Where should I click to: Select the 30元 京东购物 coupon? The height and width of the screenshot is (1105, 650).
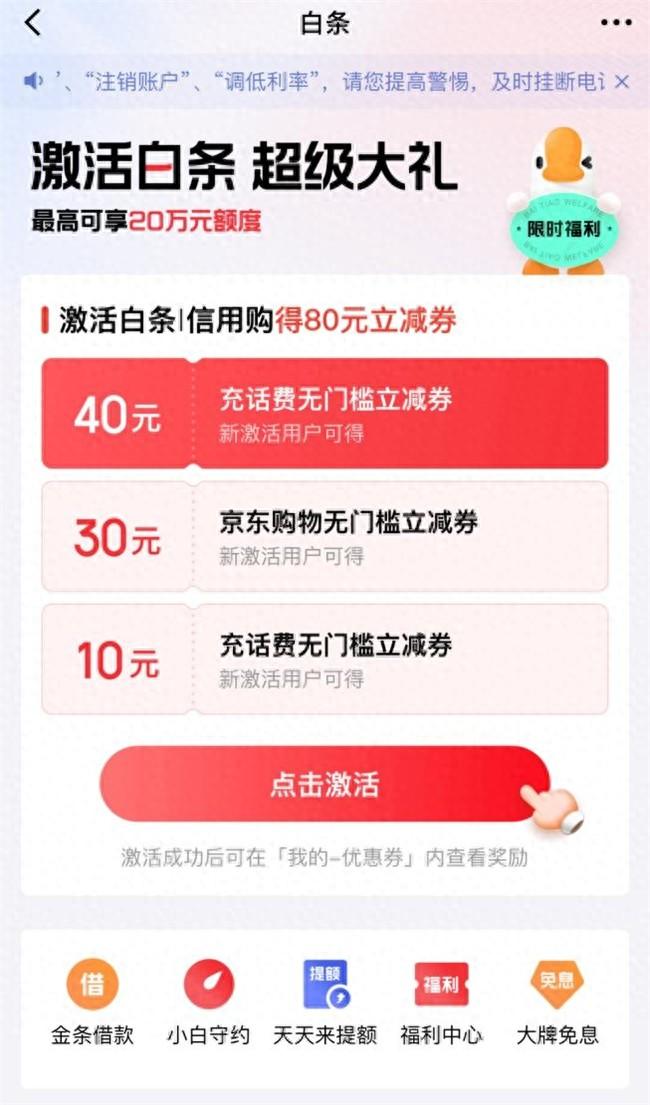point(324,536)
